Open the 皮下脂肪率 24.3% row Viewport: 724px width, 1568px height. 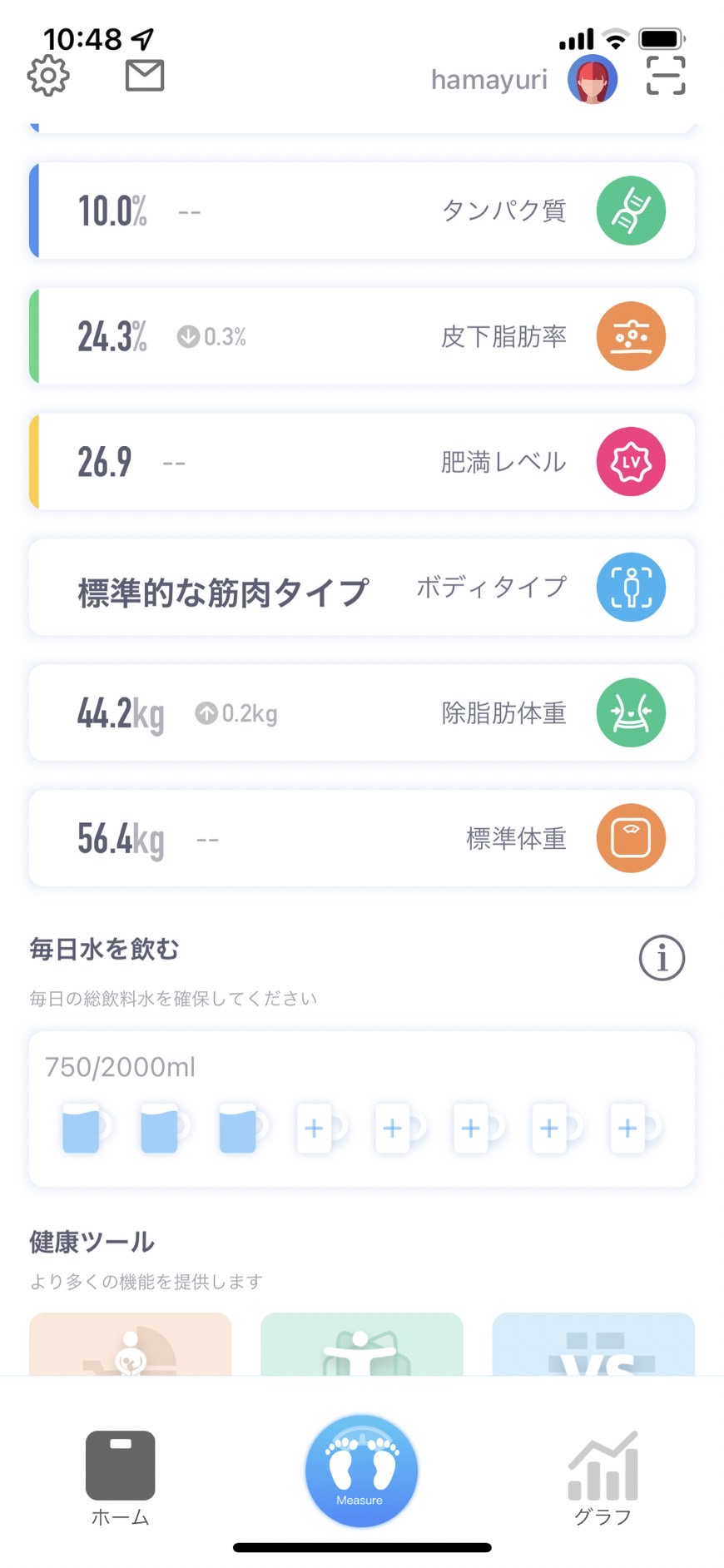click(x=362, y=336)
